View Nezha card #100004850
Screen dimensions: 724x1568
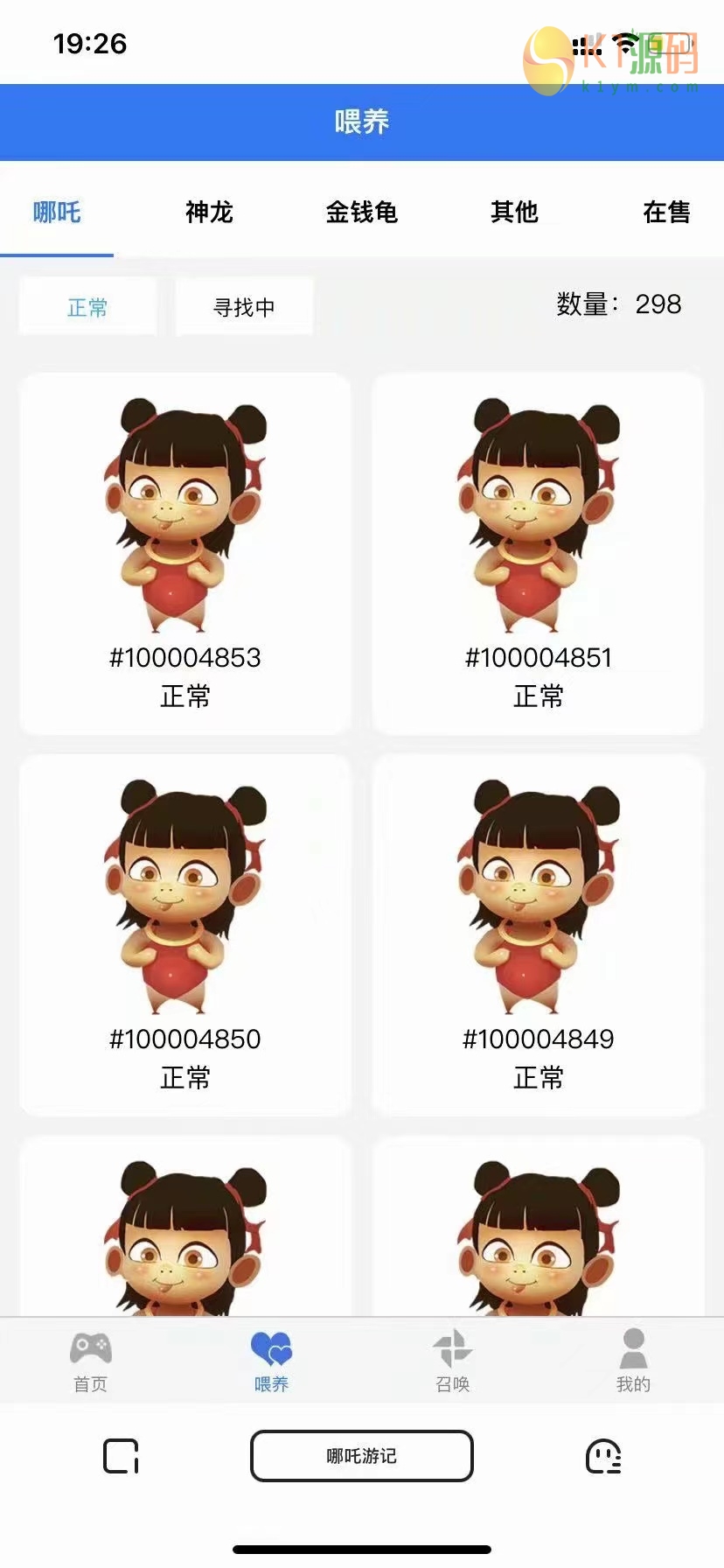click(x=185, y=934)
